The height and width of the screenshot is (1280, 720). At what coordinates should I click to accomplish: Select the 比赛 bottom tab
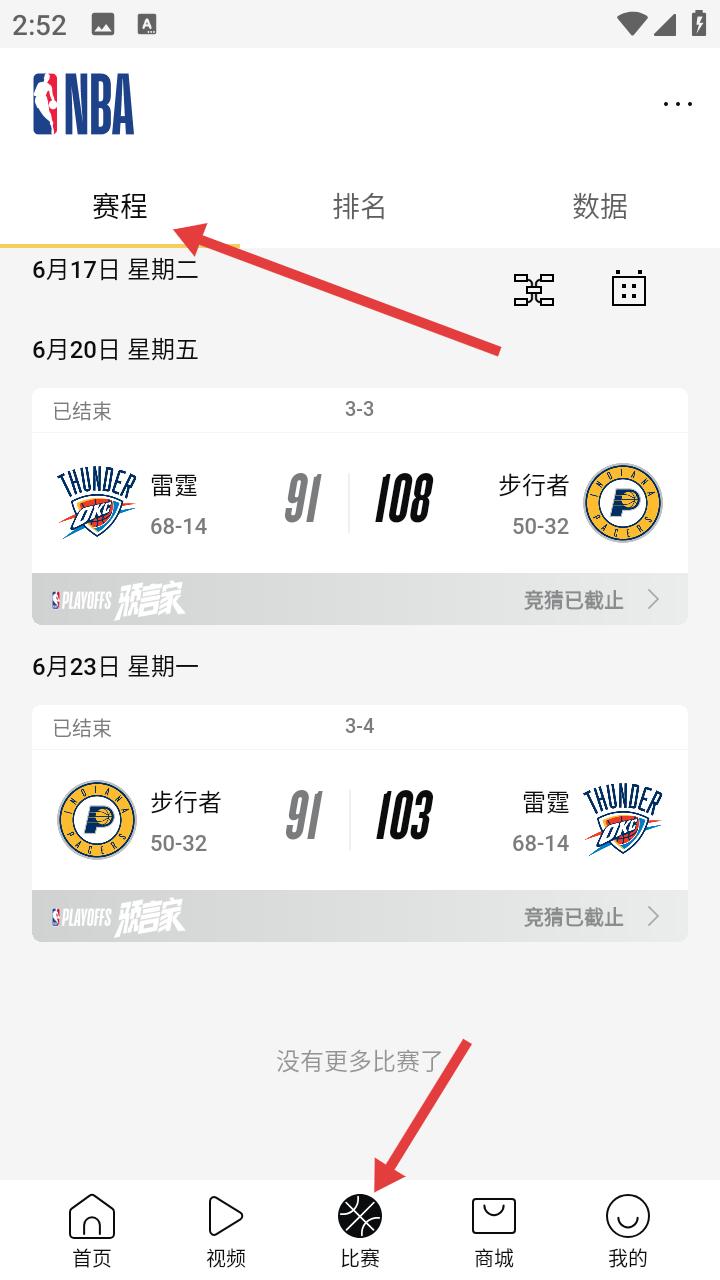tap(360, 1231)
